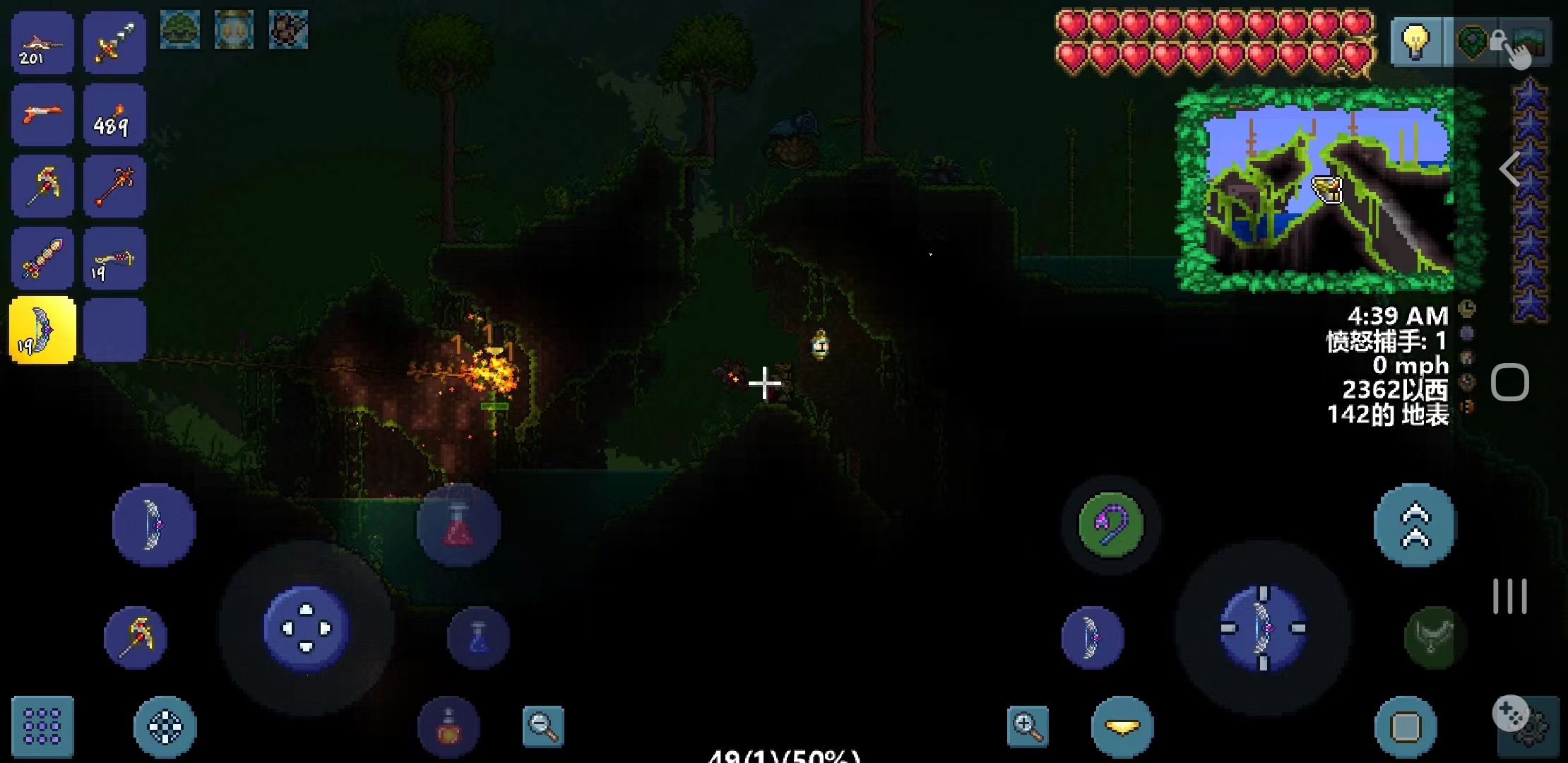
Task: Select the pickaxe quick-use button
Action: 136,637
